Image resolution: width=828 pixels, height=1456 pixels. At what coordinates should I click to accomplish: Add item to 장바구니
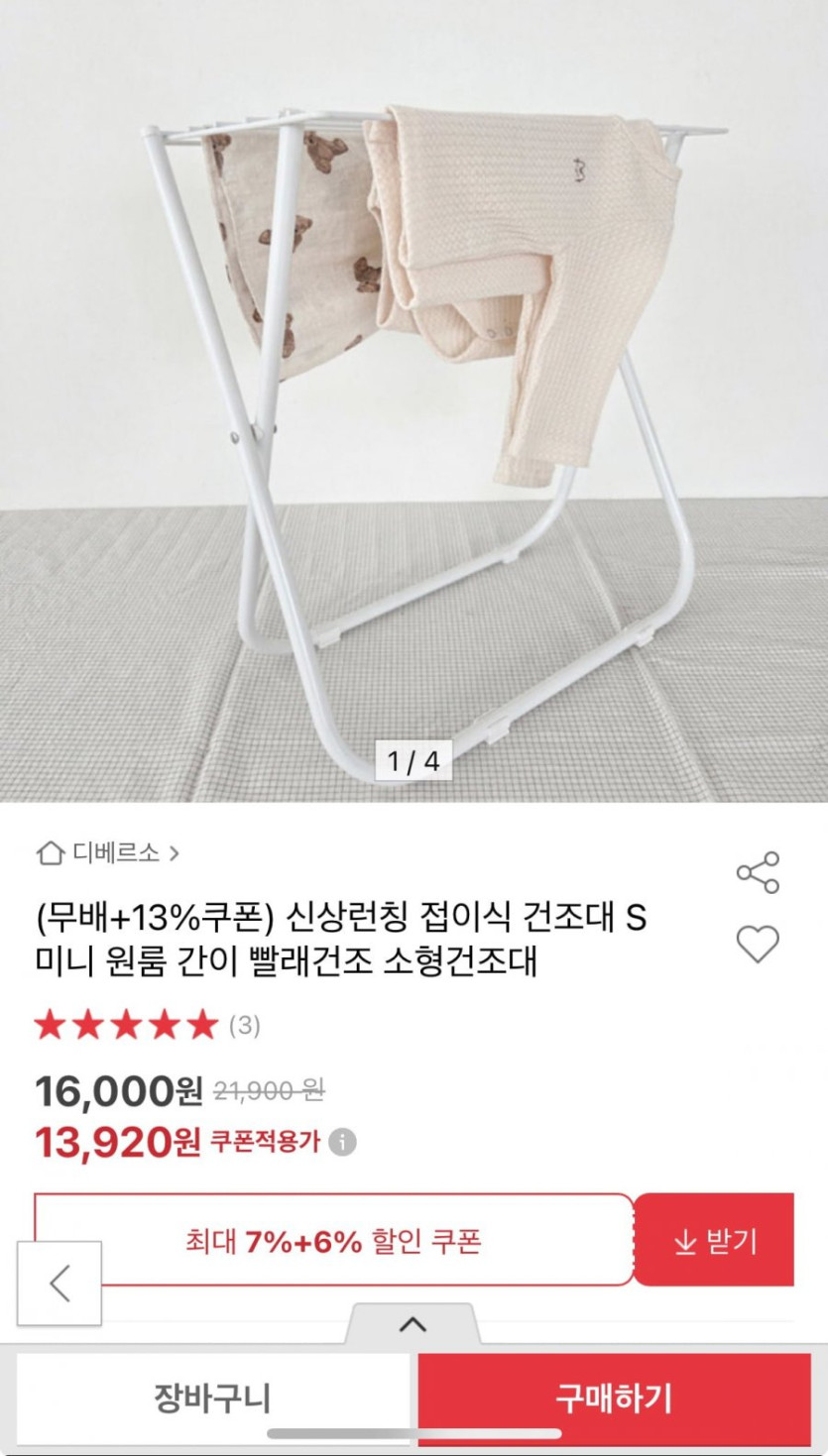click(x=212, y=1399)
